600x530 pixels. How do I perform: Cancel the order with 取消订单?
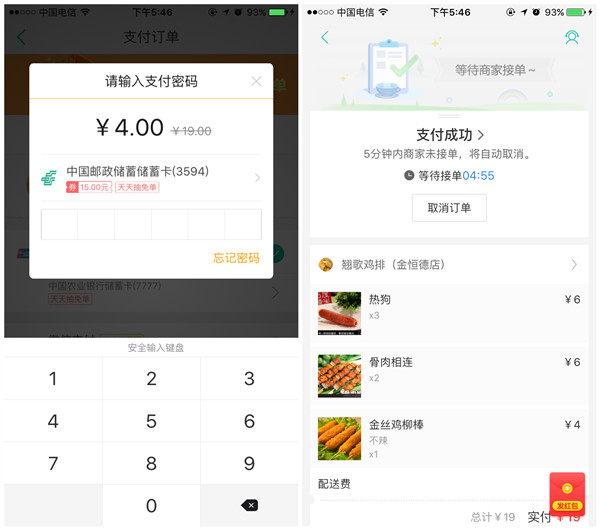(x=449, y=207)
